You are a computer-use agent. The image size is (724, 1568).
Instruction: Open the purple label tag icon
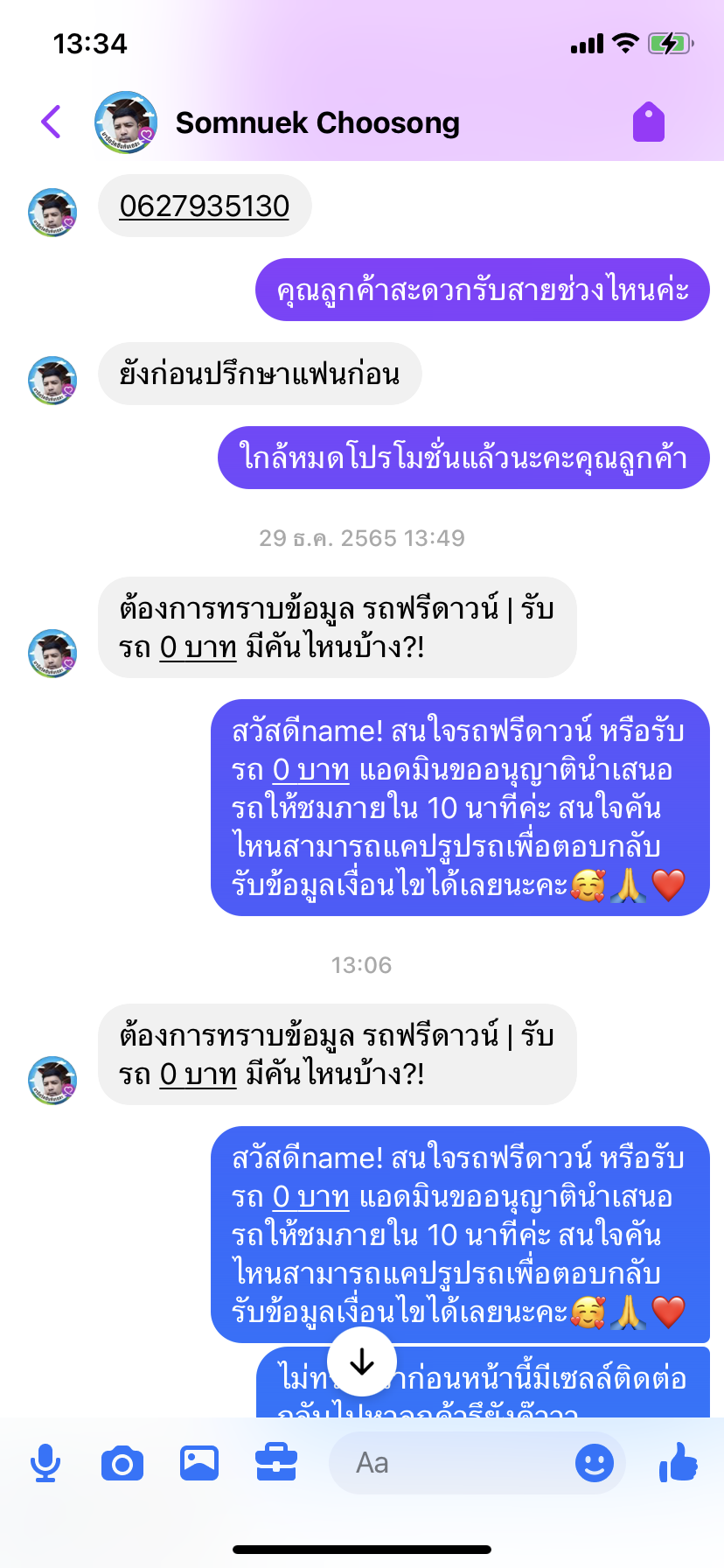pos(648,122)
